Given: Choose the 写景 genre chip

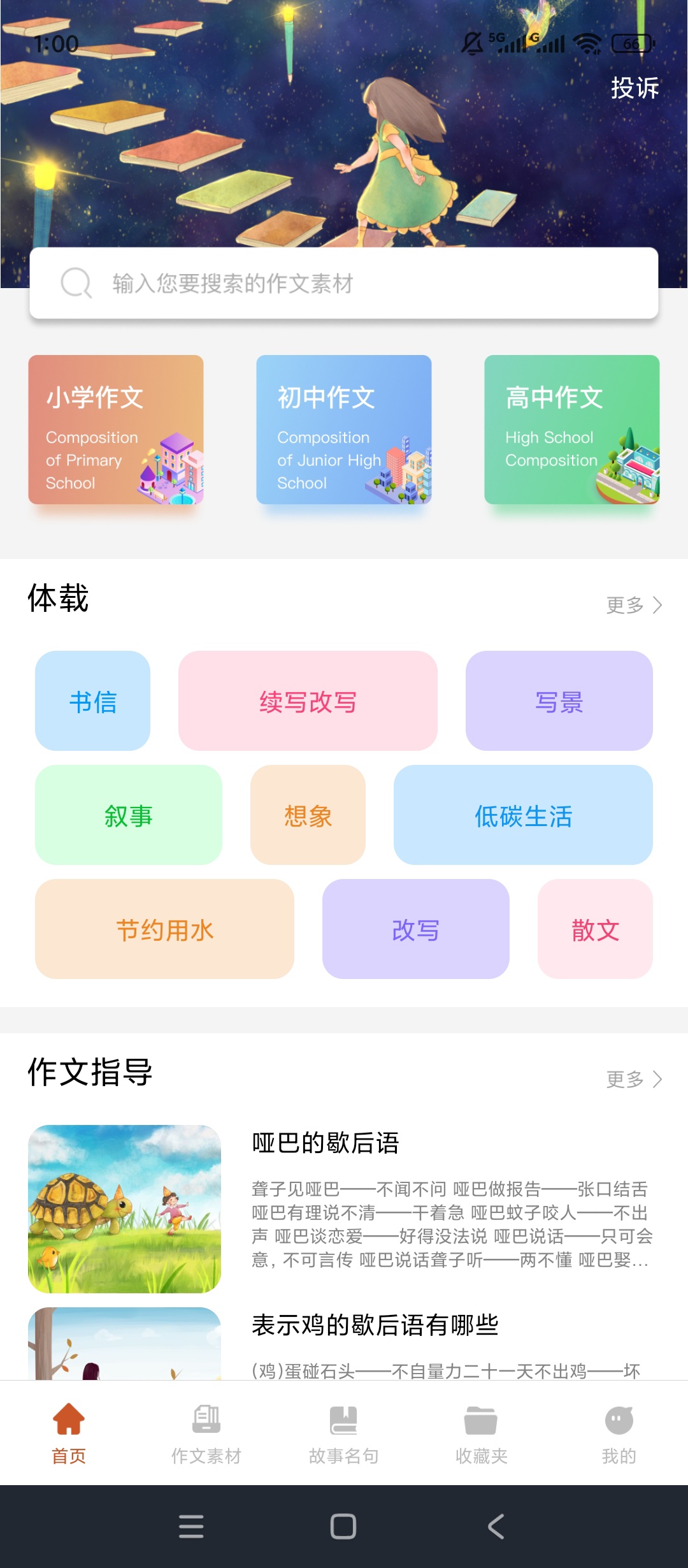Looking at the screenshot, I should pyautogui.click(x=559, y=701).
